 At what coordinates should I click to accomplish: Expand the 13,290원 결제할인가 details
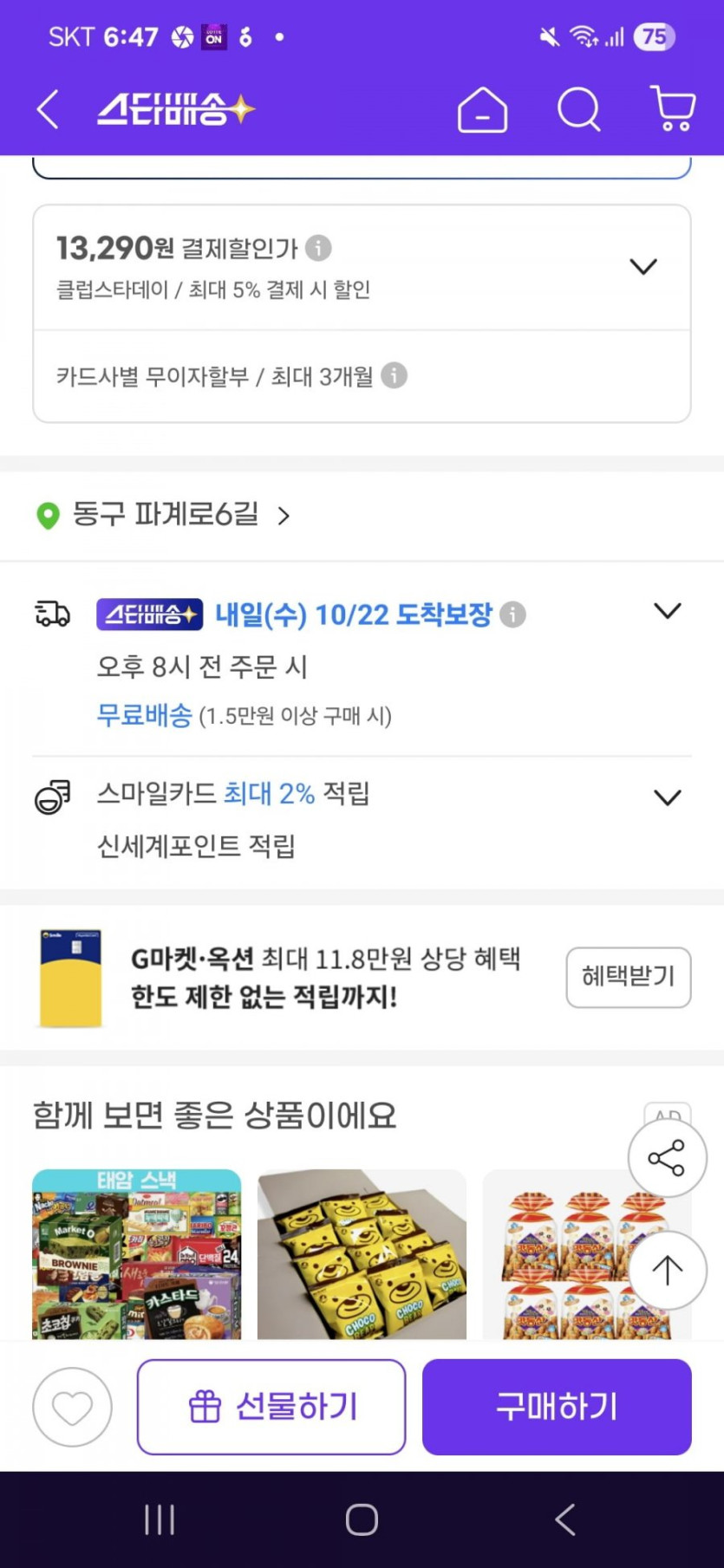(643, 266)
